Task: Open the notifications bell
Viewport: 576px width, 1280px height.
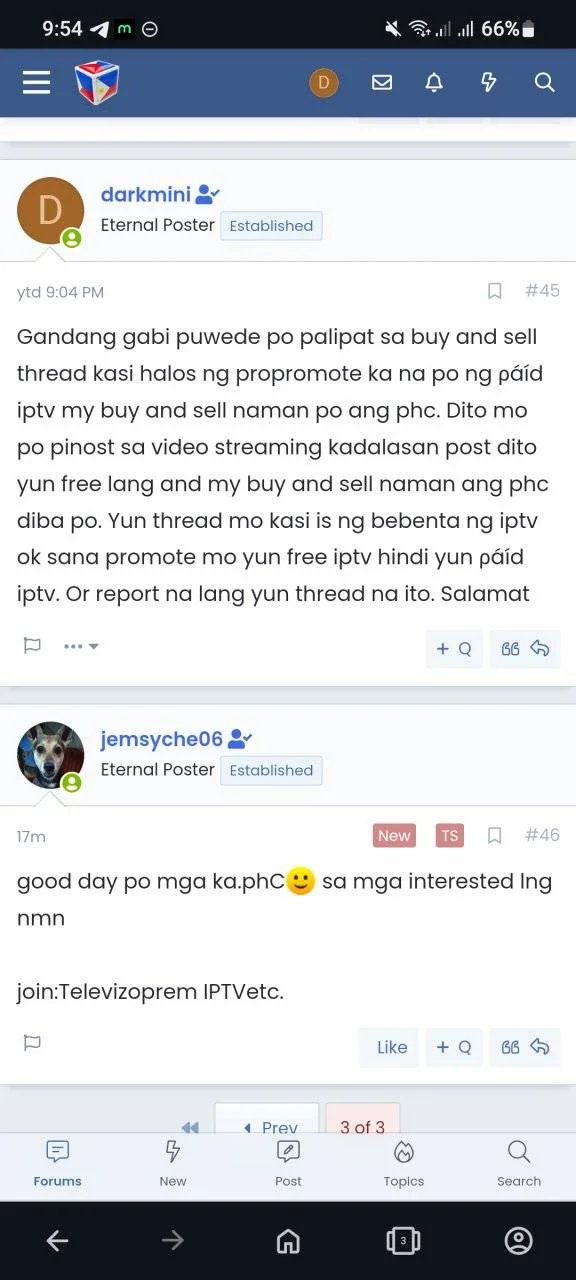Action: (x=434, y=82)
